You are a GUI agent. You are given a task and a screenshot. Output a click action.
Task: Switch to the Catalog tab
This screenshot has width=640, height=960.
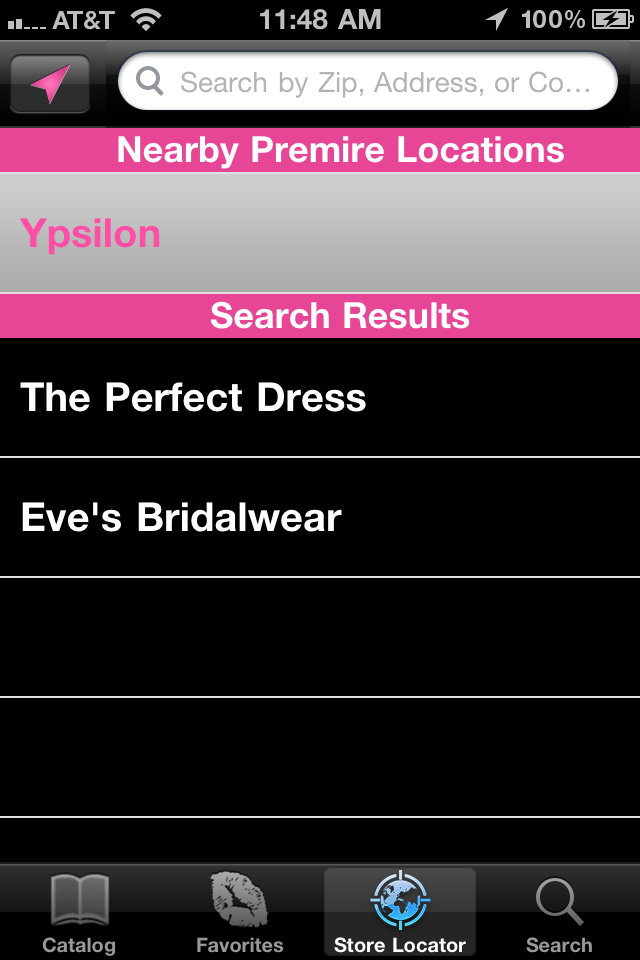[79, 913]
